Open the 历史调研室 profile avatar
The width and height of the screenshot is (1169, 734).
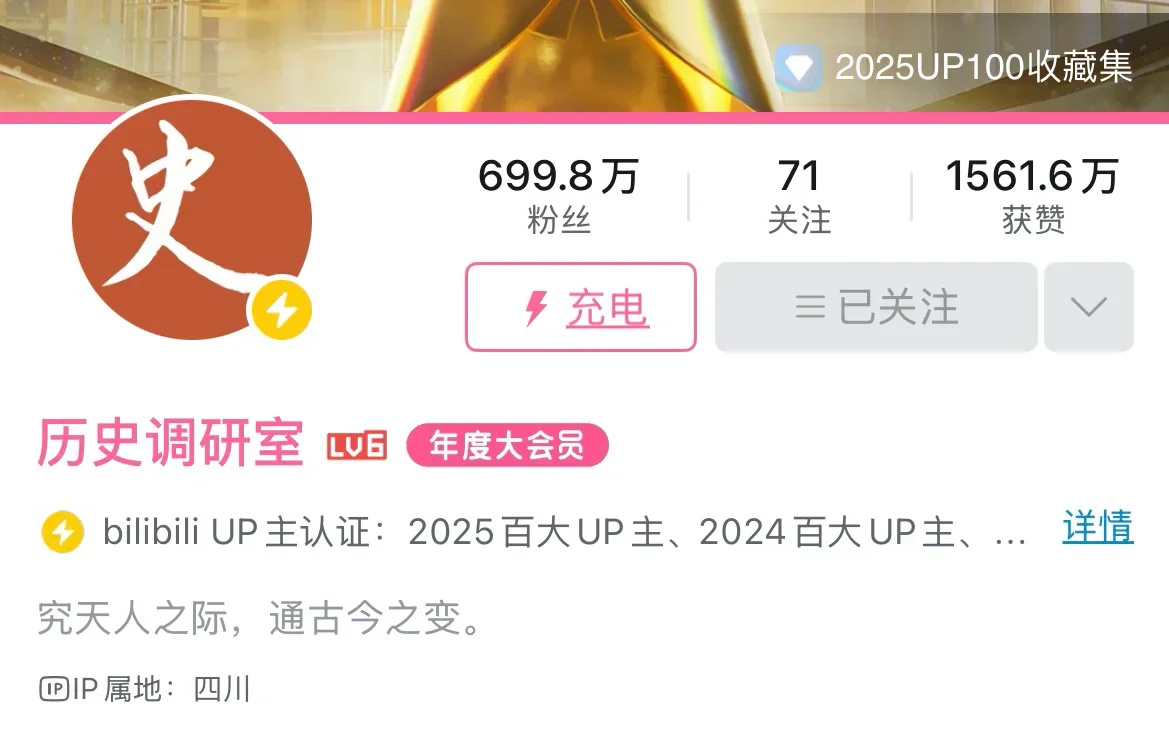[x=192, y=220]
